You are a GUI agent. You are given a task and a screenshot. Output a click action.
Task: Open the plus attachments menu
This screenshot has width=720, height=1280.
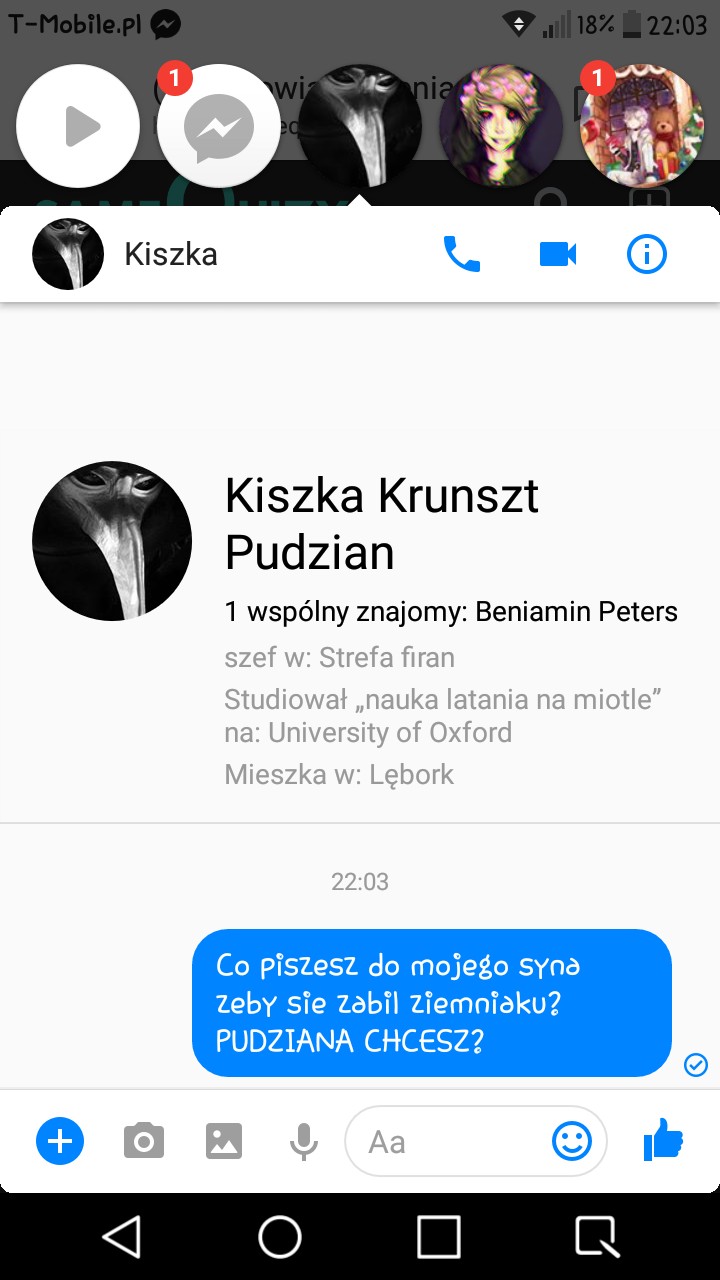tap(60, 1141)
